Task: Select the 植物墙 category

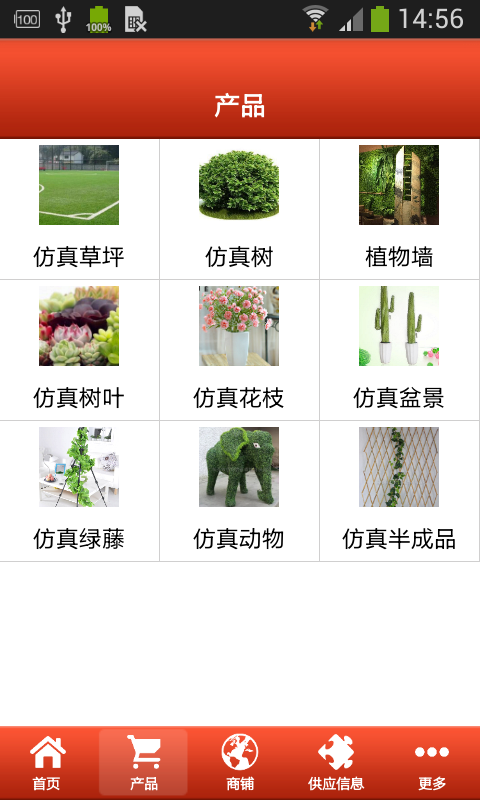Action: (x=399, y=209)
